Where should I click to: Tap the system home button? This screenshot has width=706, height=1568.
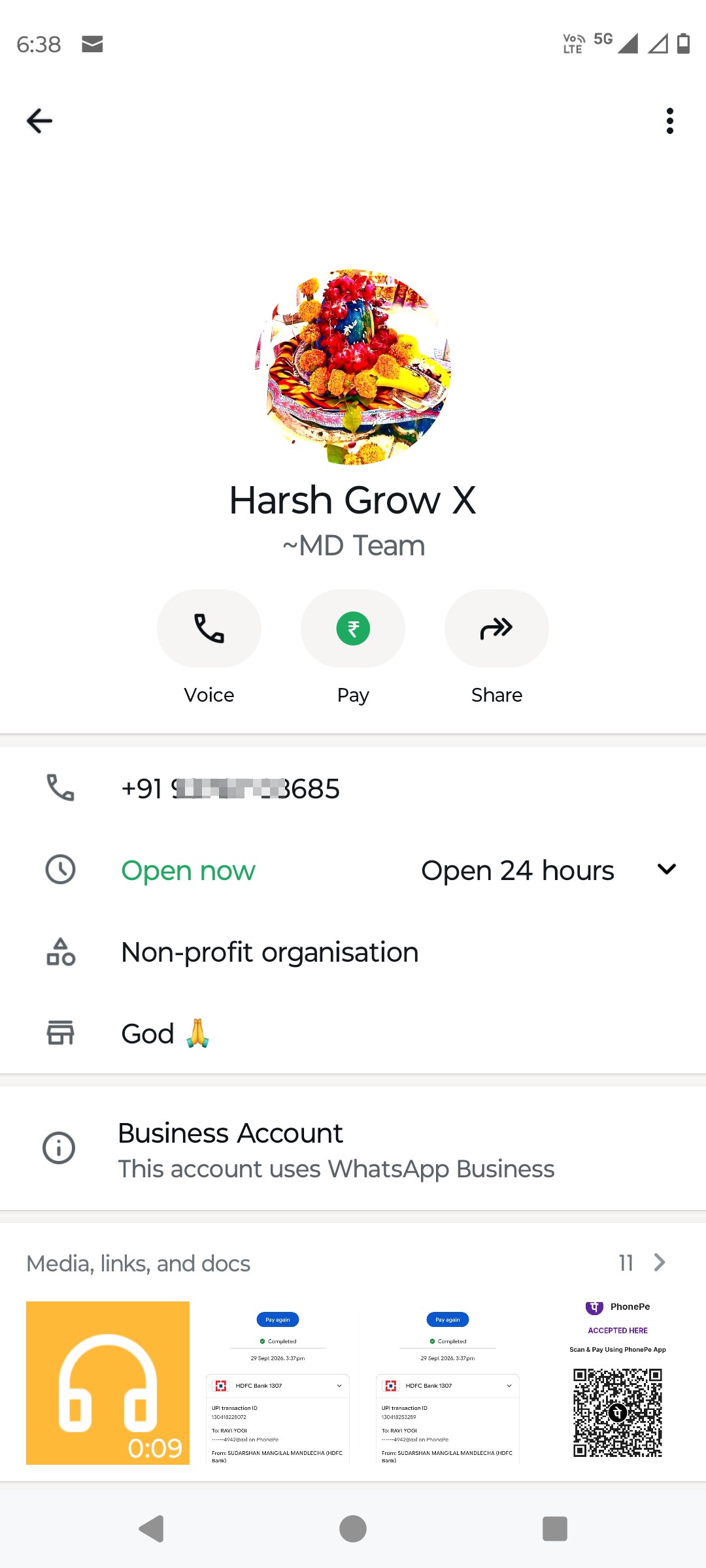click(353, 1529)
